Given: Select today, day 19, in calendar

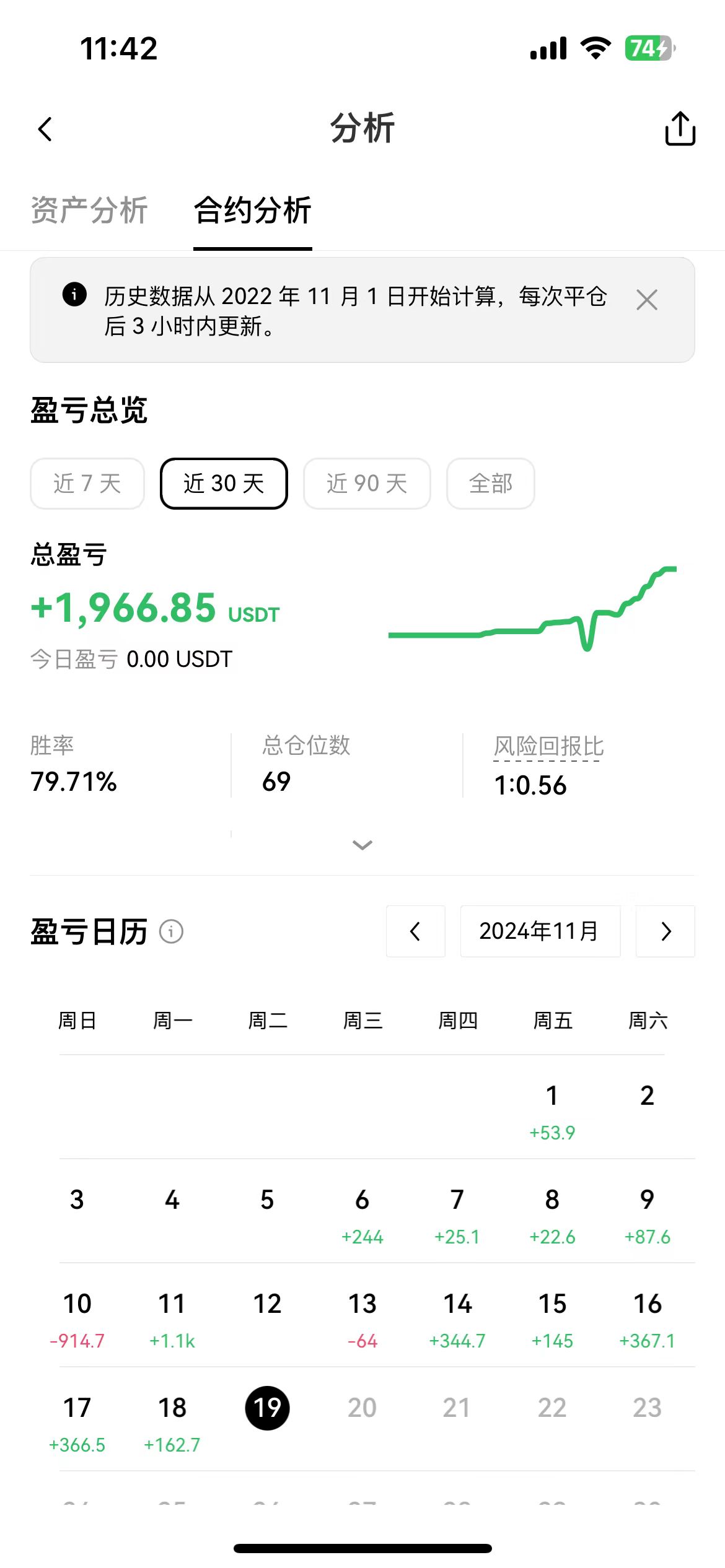Looking at the screenshot, I should (268, 1408).
